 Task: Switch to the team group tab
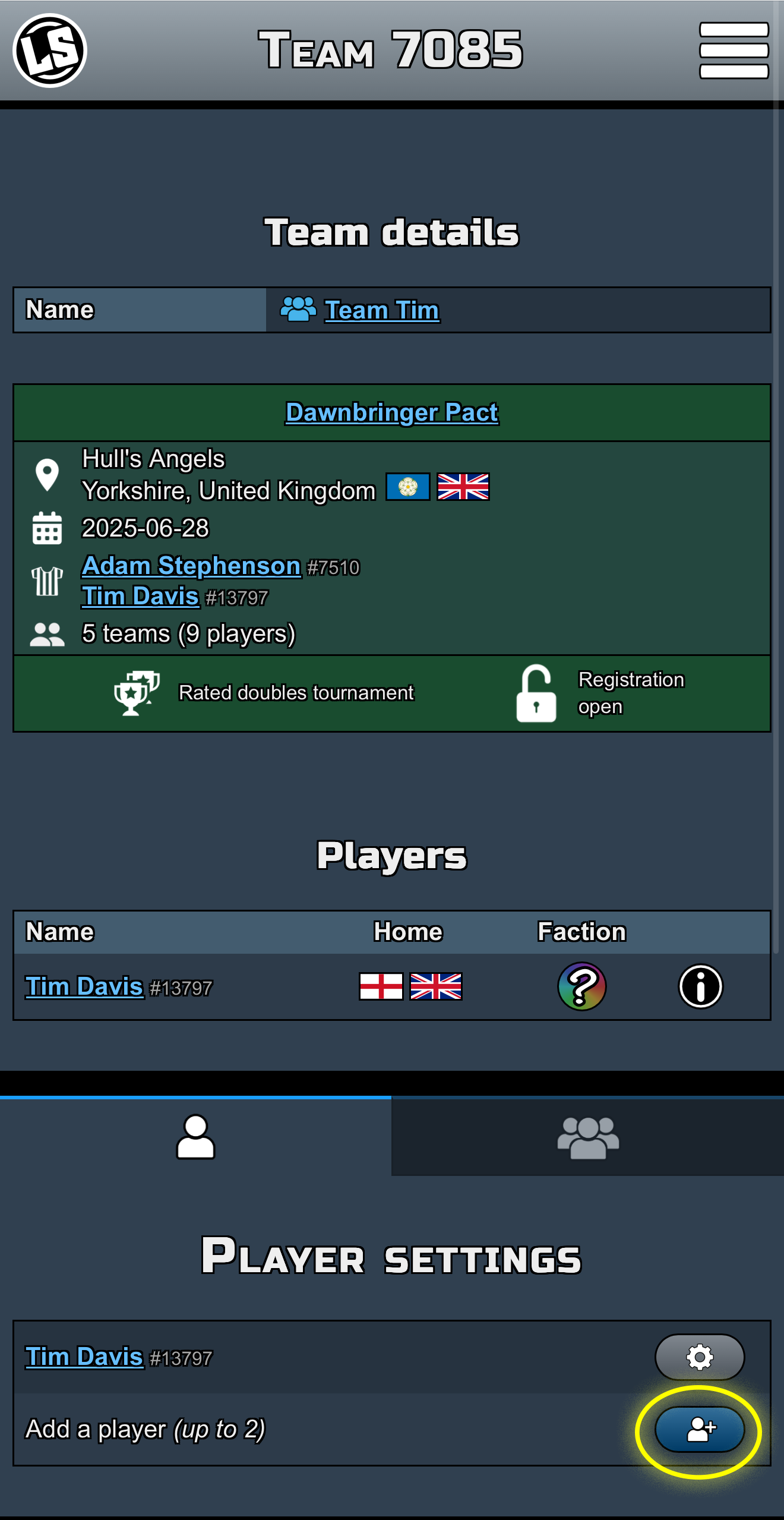click(x=587, y=1137)
